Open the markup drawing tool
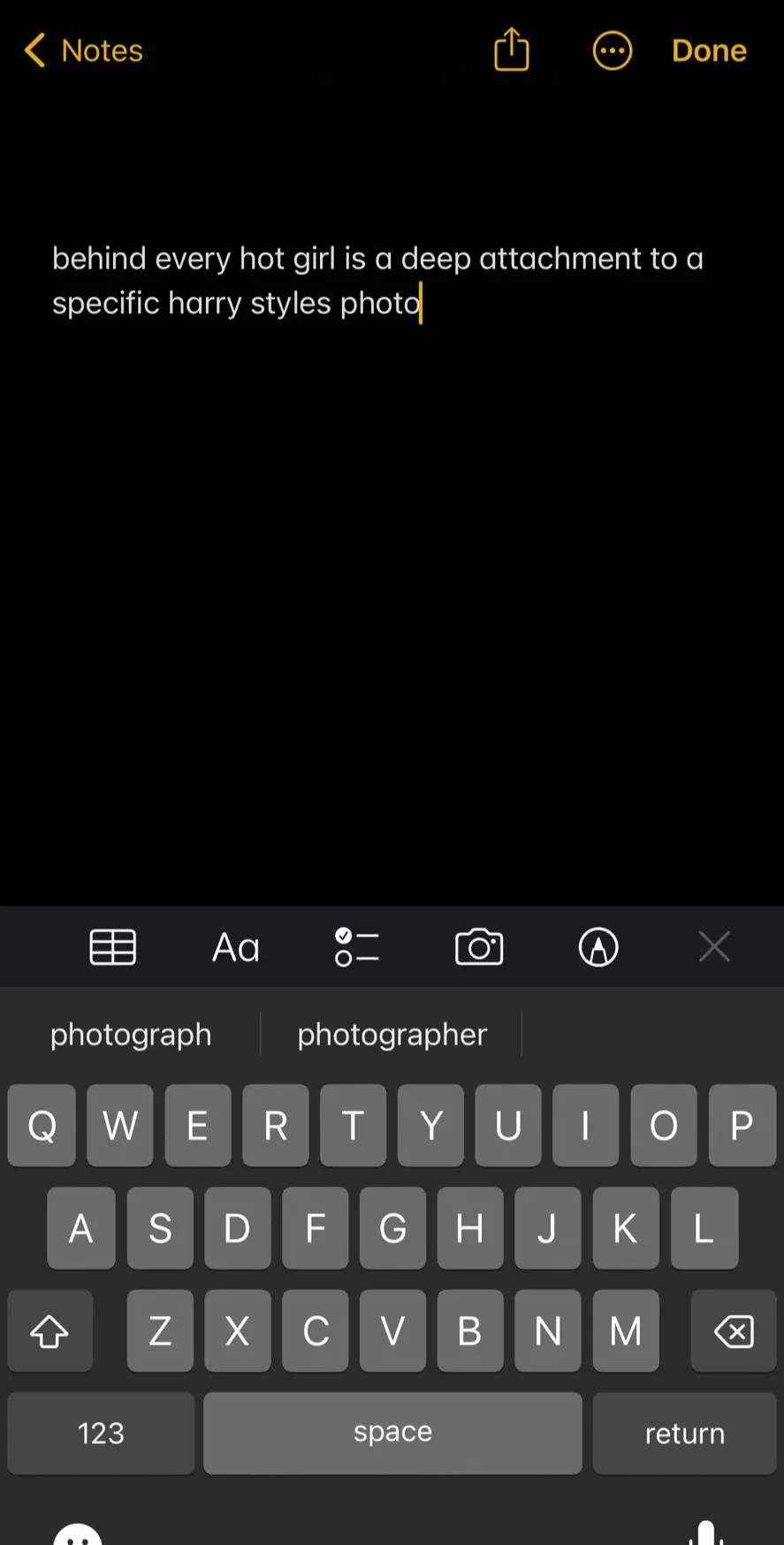This screenshot has width=784, height=1545. tap(598, 947)
